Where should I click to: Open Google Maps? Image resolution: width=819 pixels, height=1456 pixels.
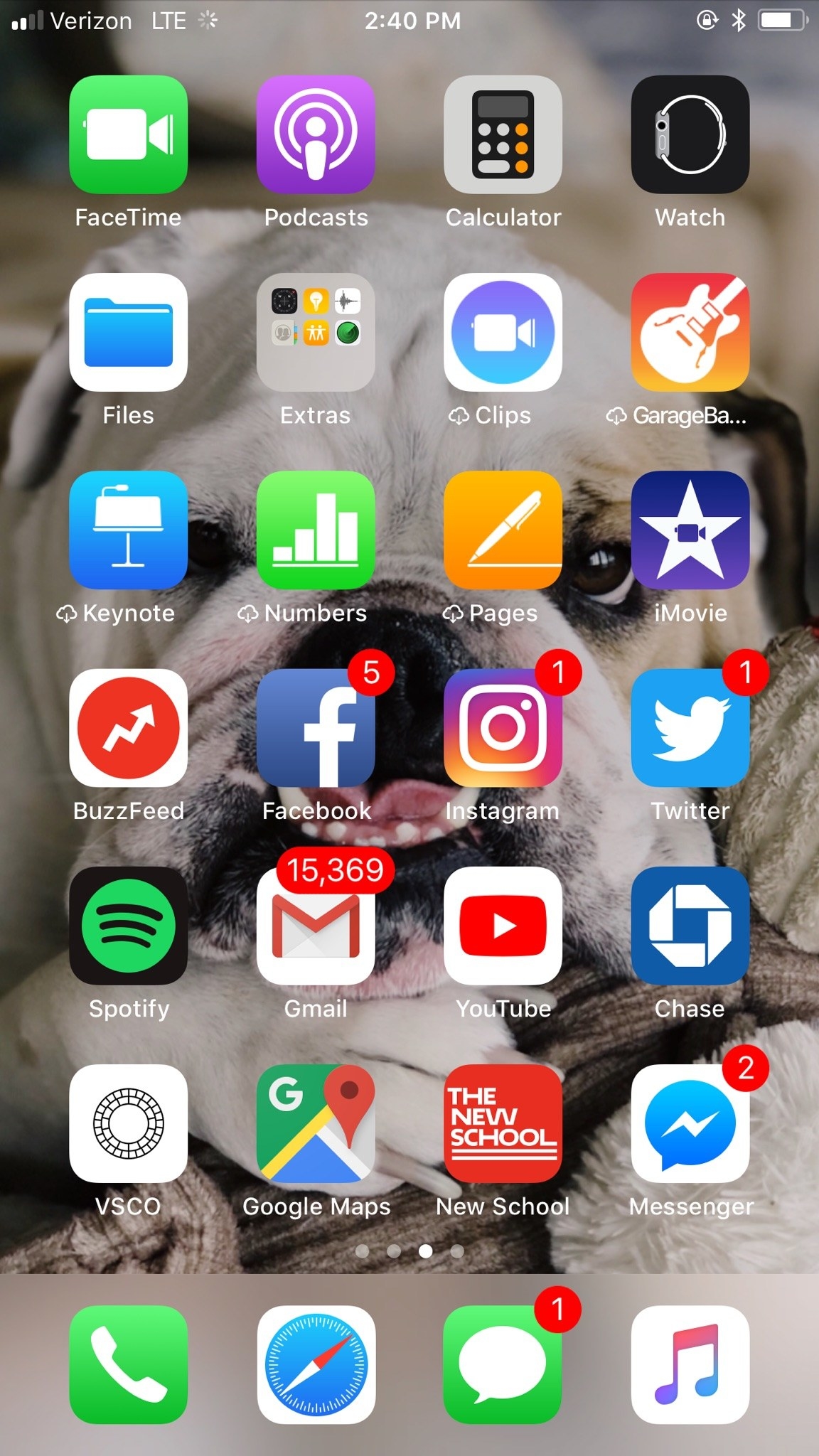[316, 1123]
